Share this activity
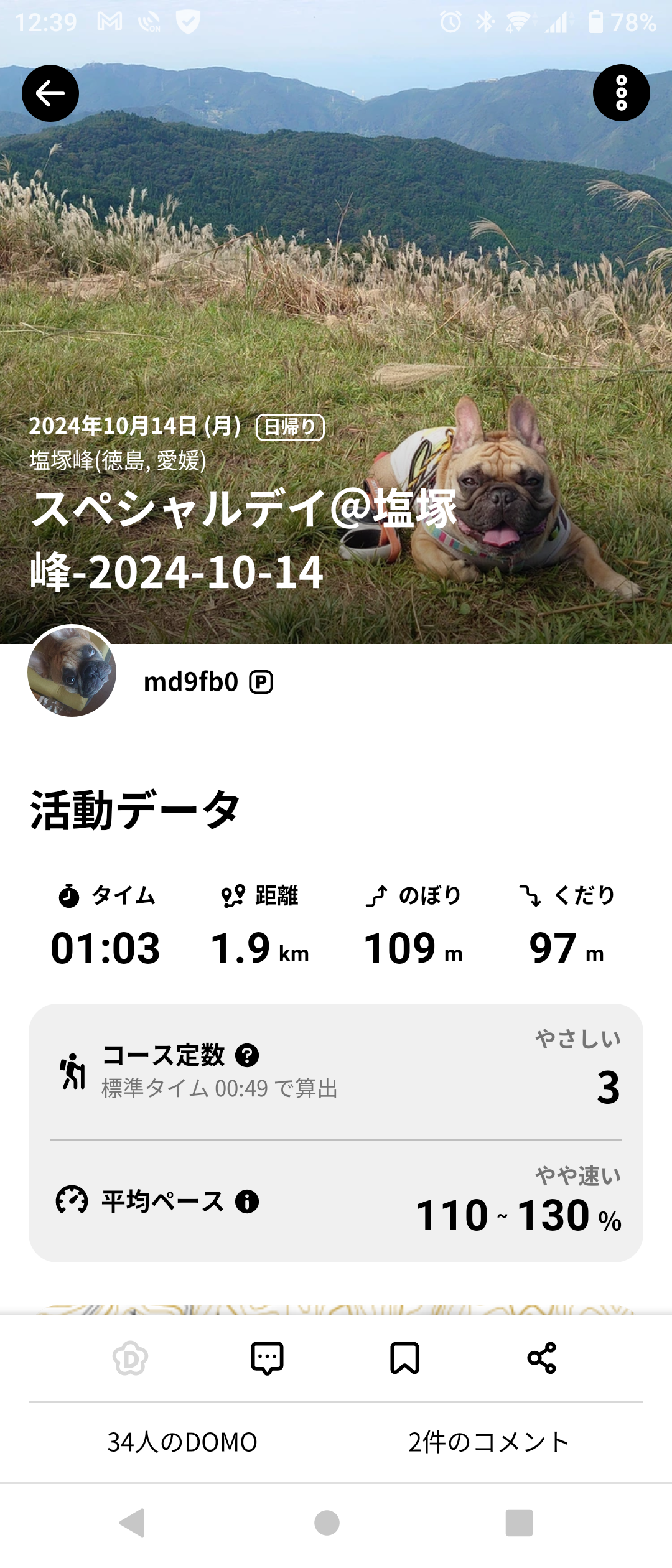The width and height of the screenshot is (672, 1568). pyautogui.click(x=541, y=1358)
